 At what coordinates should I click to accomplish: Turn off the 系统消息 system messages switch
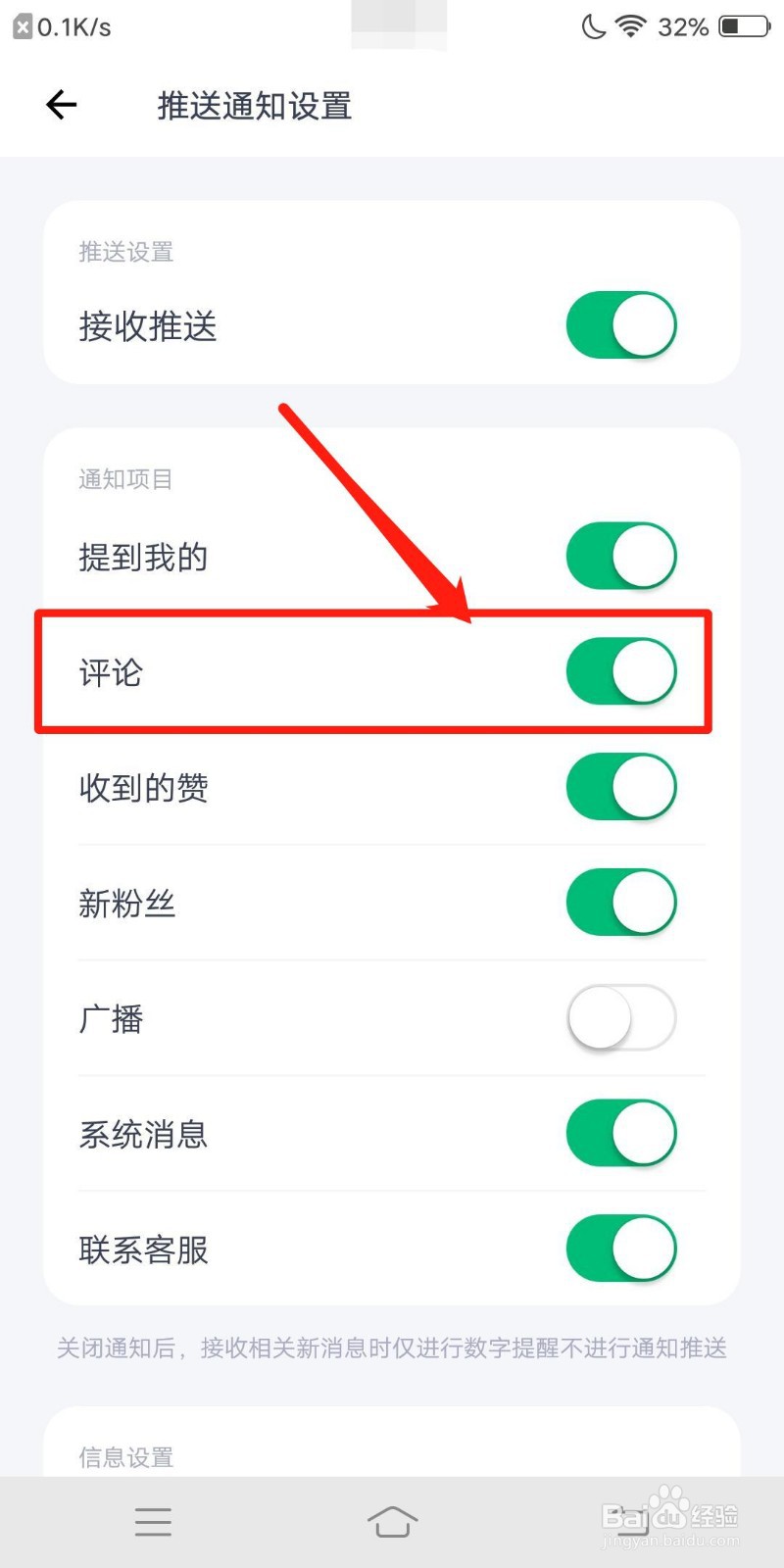[x=621, y=1133]
